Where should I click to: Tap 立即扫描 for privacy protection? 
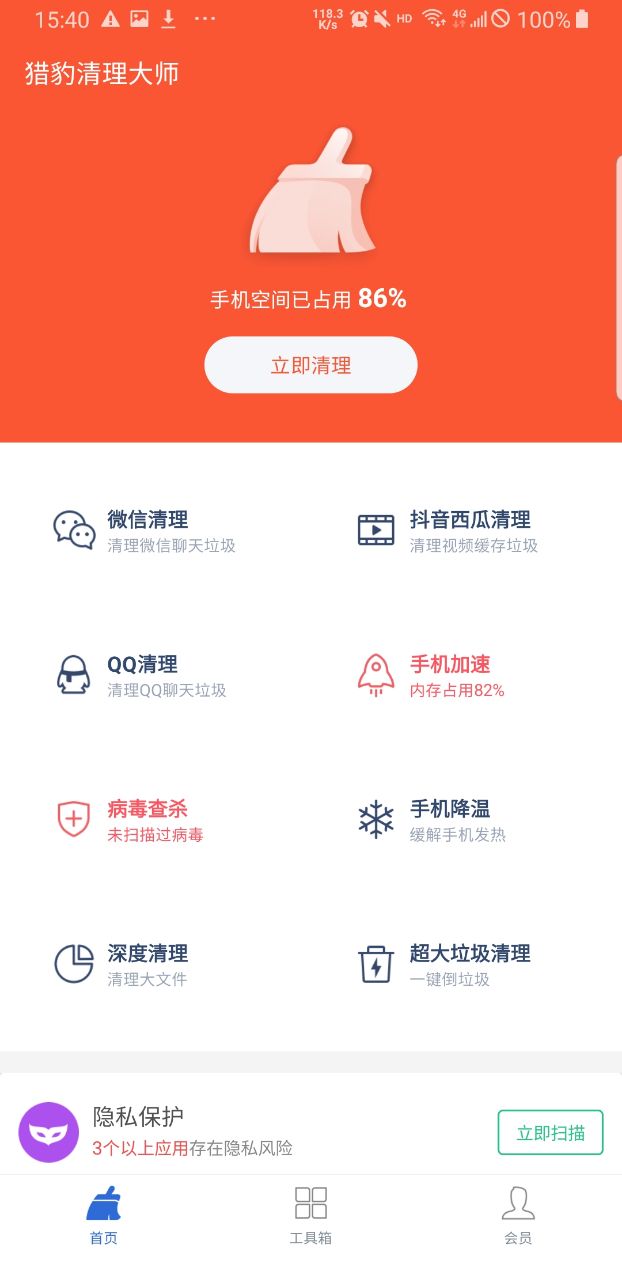point(550,1132)
